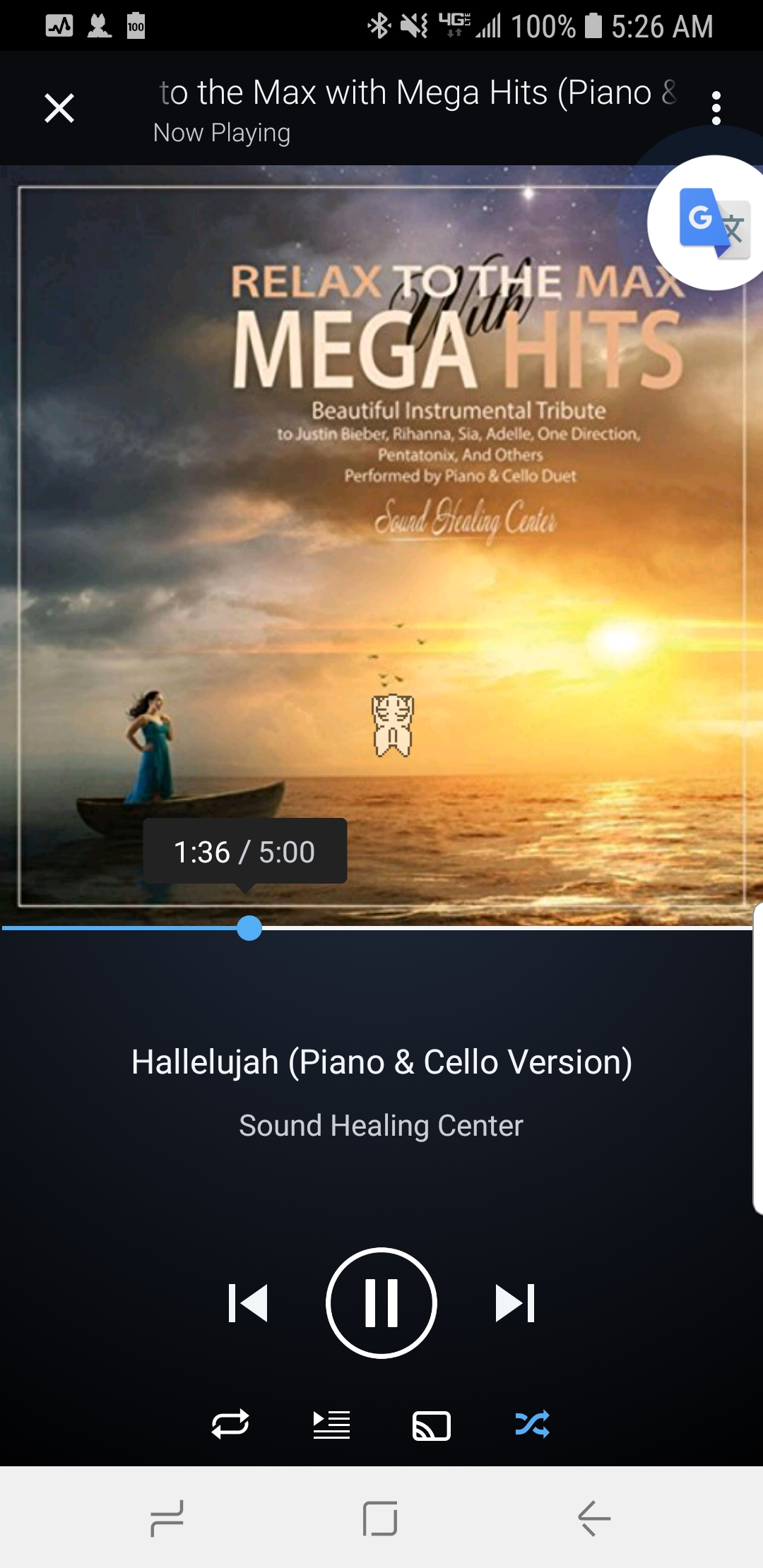The height and width of the screenshot is (1568, 763).
Task: Close the Now Playing screen
Action: click(x=59, y=108)
